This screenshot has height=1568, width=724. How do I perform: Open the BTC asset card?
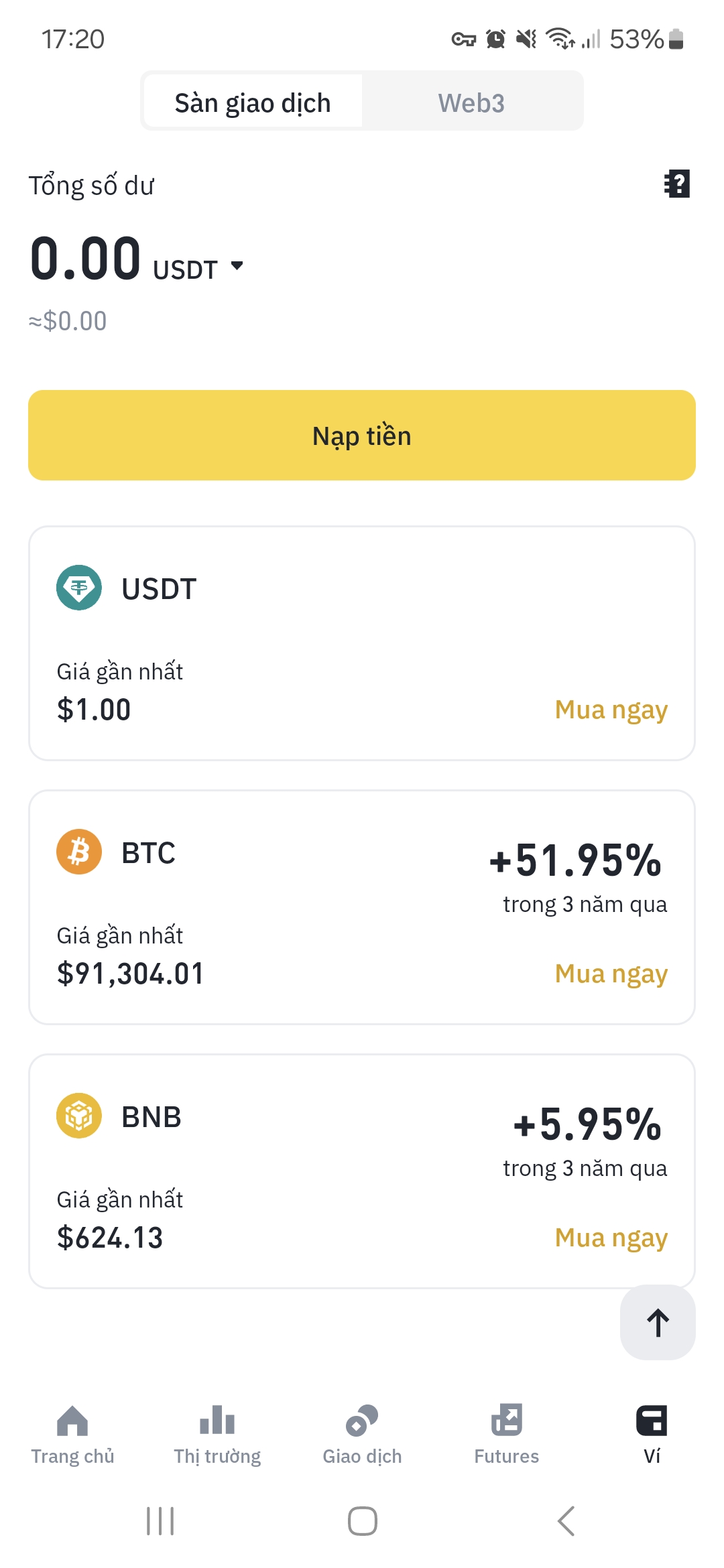(x=362, y=907)
